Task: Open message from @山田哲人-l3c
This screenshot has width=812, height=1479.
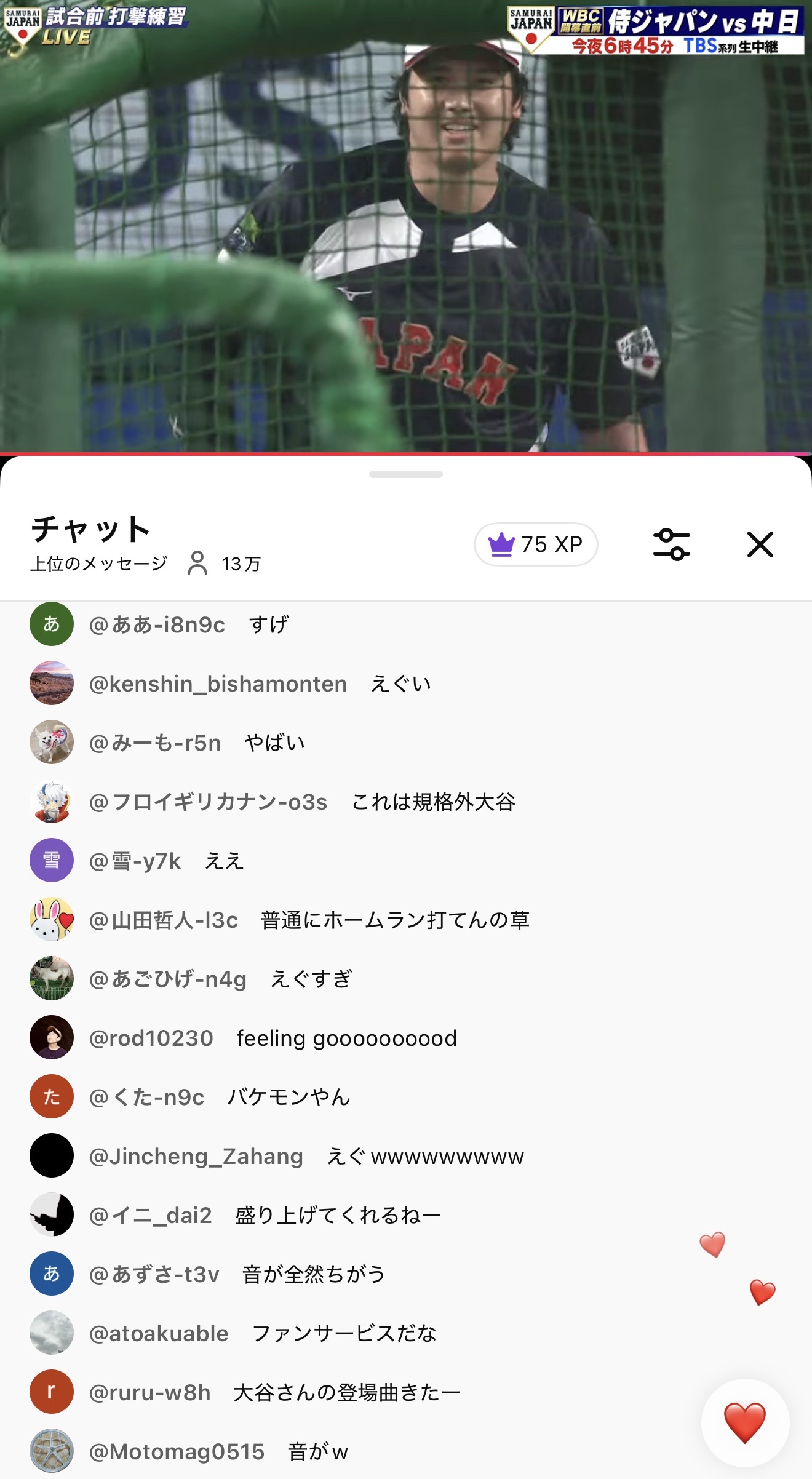Action: coord(309,920)
